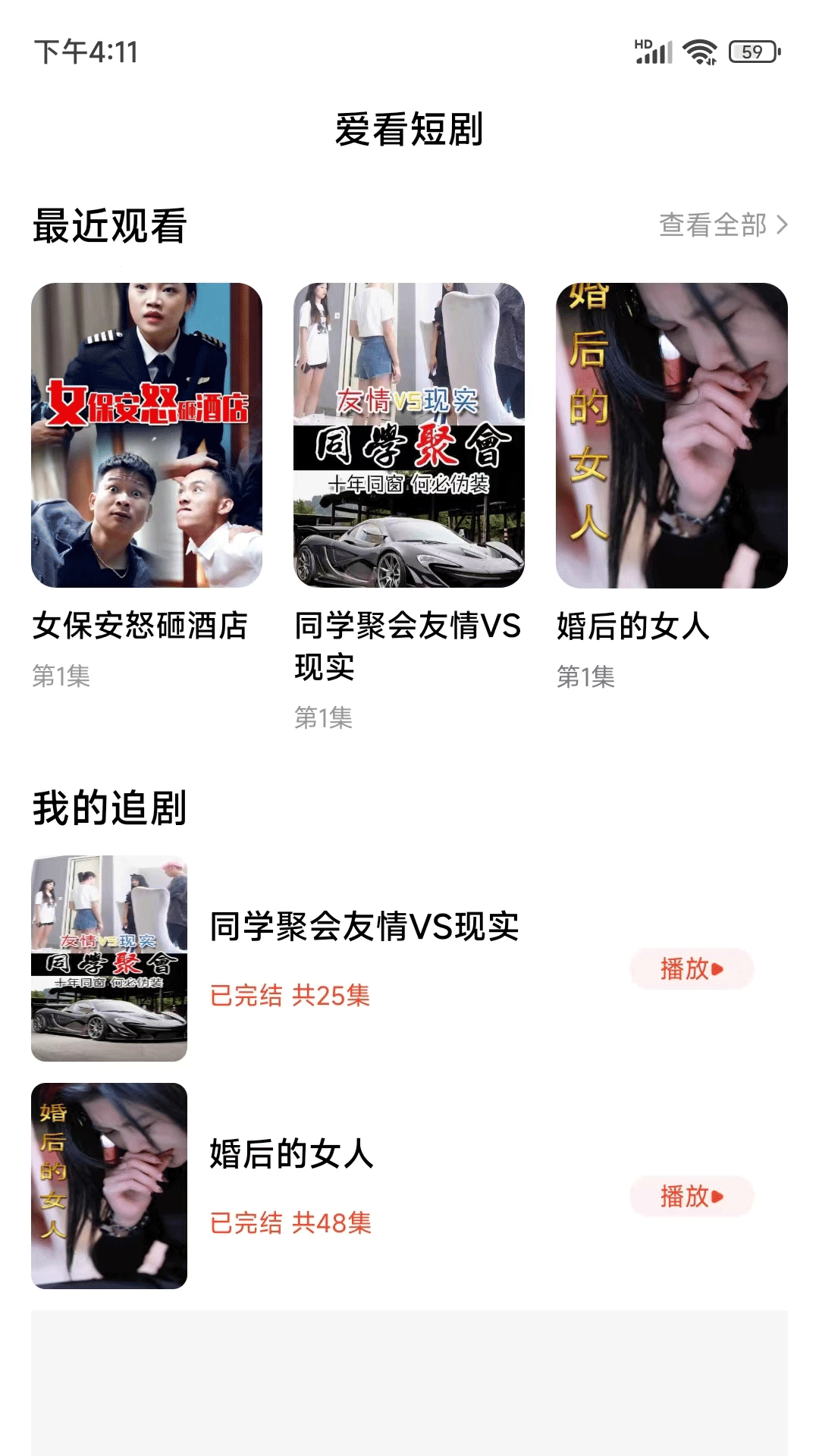
Task: Click the right arrow beside 查看全部
Action: [783, 226]
